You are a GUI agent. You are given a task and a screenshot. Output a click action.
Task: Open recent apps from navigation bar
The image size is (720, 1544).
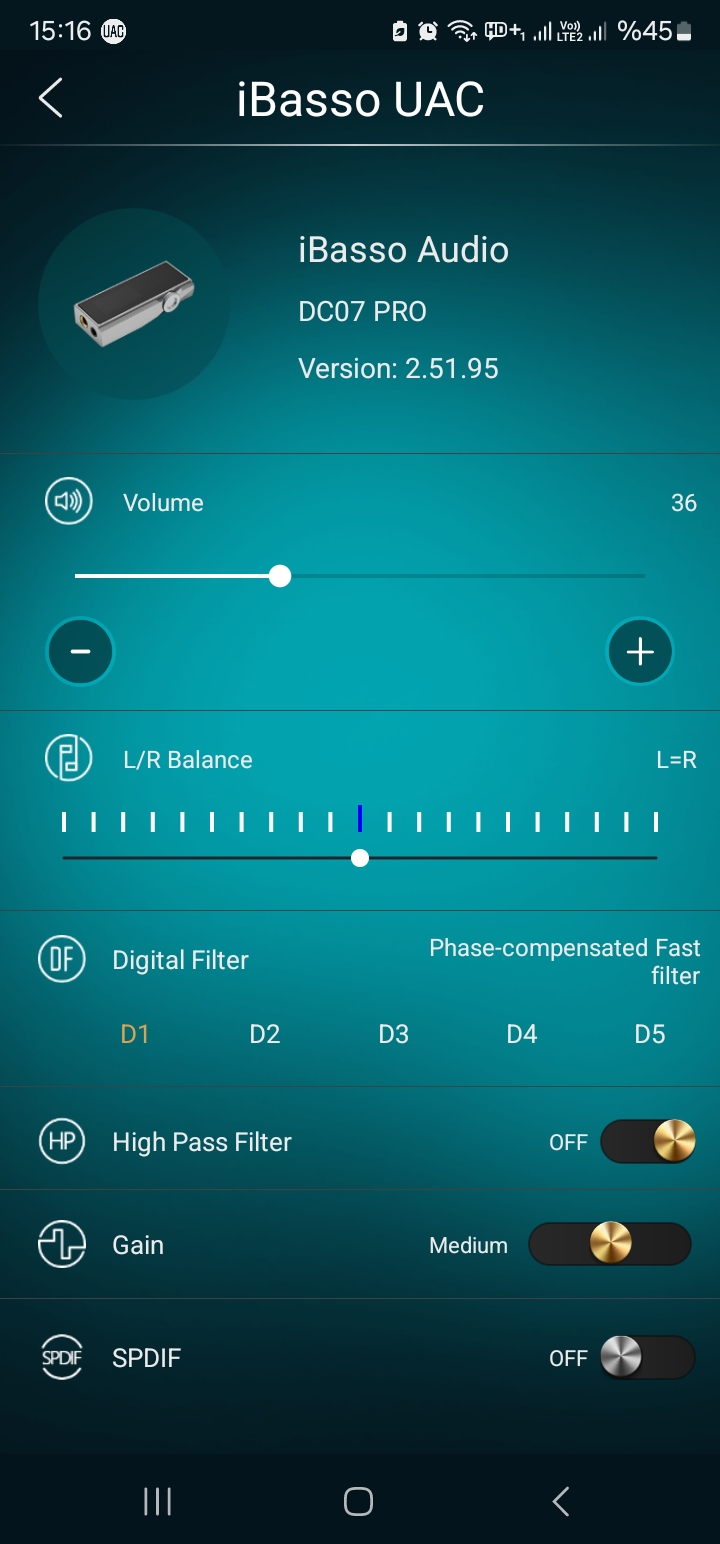tap(157, 1501)
